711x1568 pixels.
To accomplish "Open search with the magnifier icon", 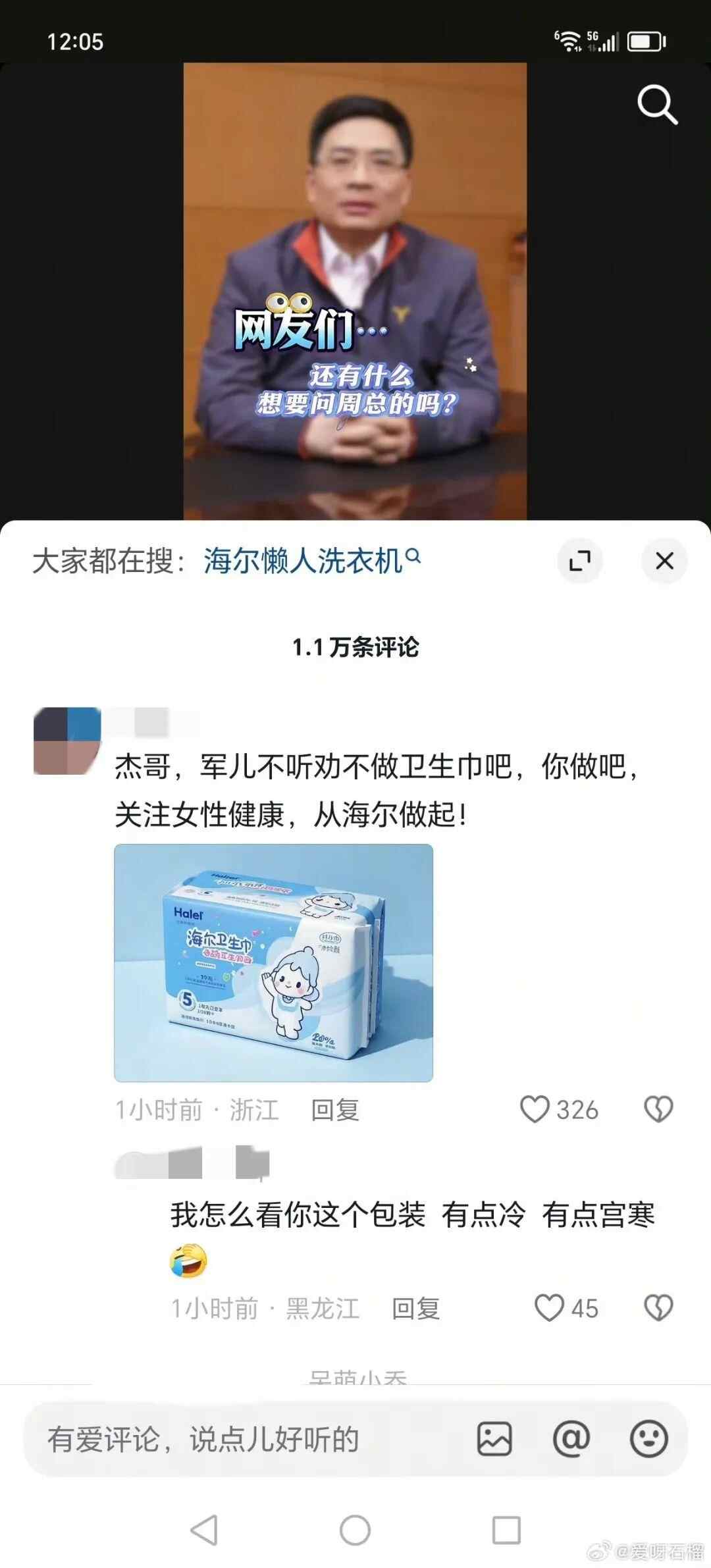I will click(657, 104).
